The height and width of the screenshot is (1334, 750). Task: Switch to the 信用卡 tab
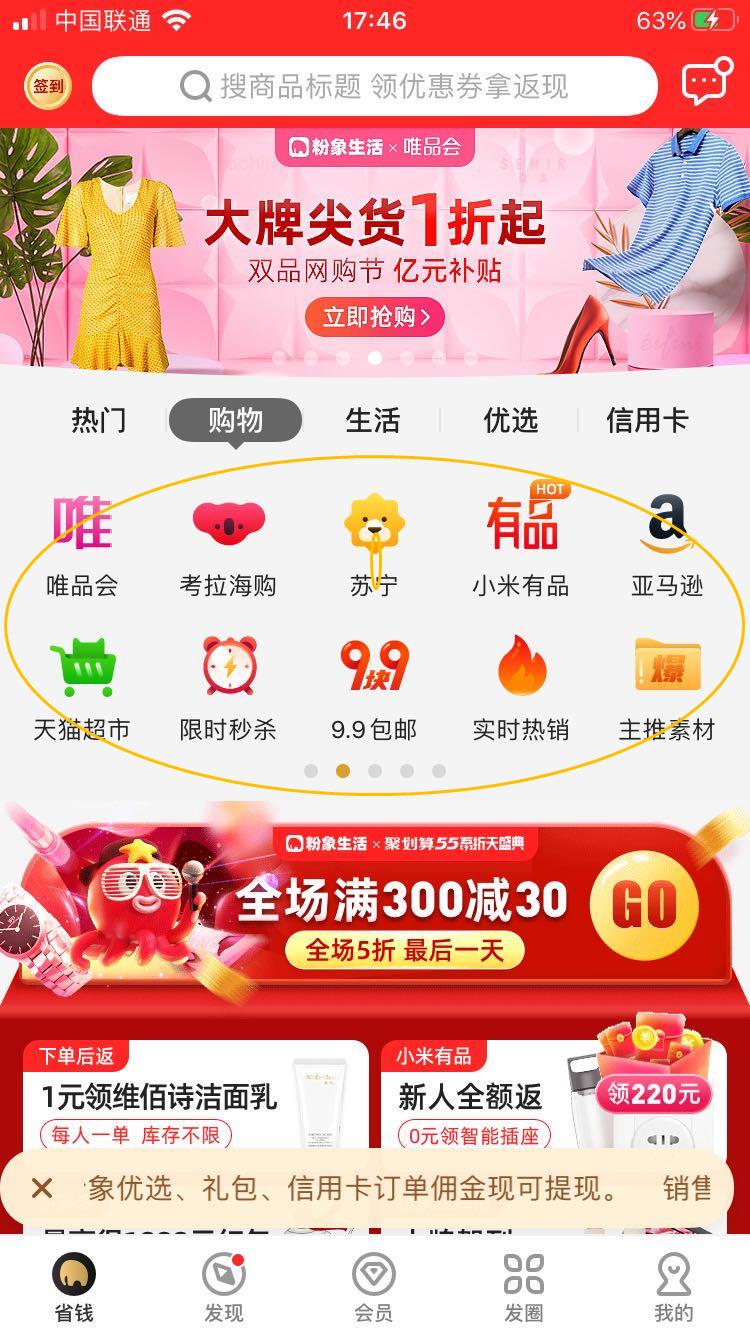[647, 420]
